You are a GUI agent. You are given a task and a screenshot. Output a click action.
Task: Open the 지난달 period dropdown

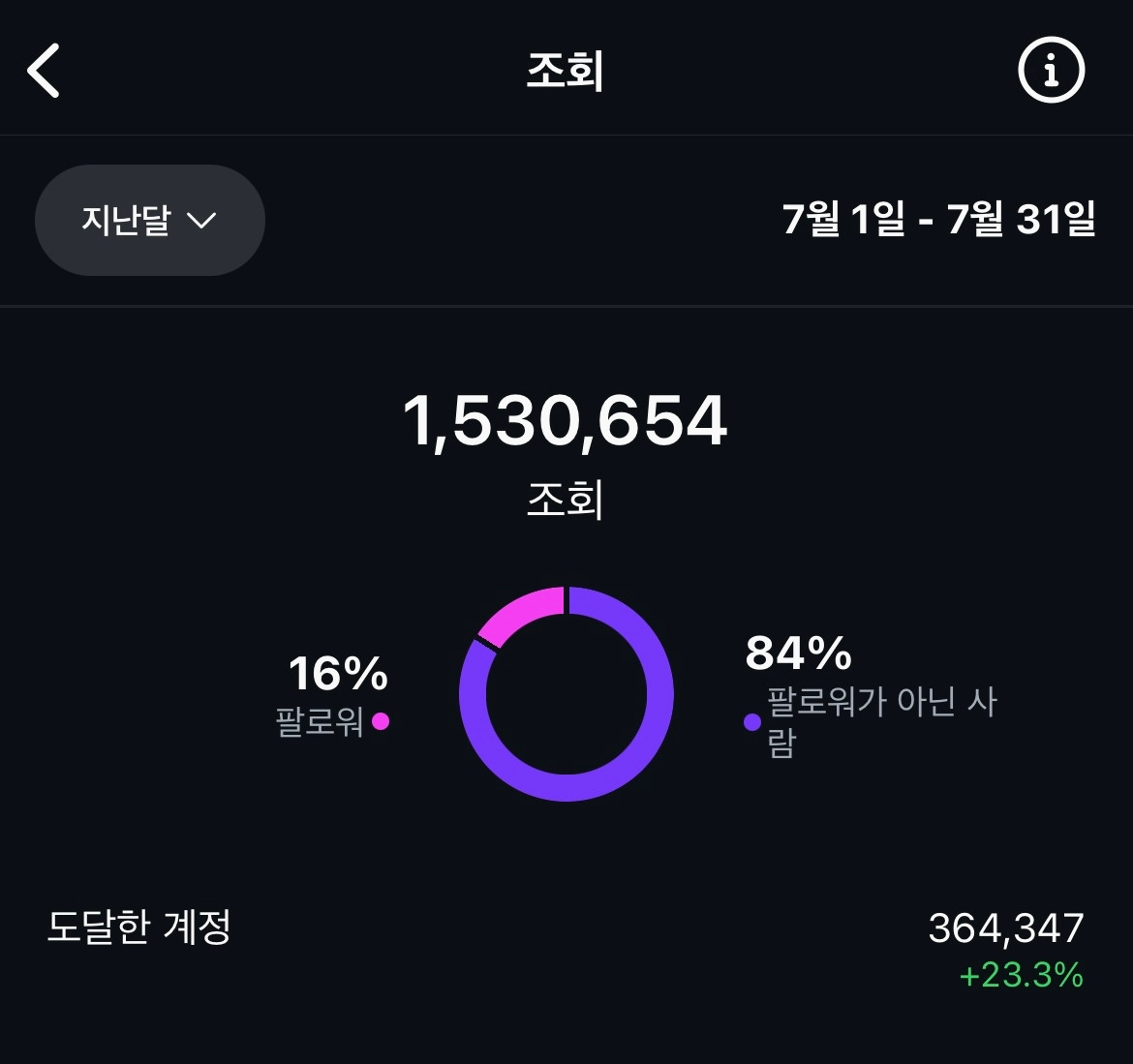pyautogui.click(x=150, y=220)
